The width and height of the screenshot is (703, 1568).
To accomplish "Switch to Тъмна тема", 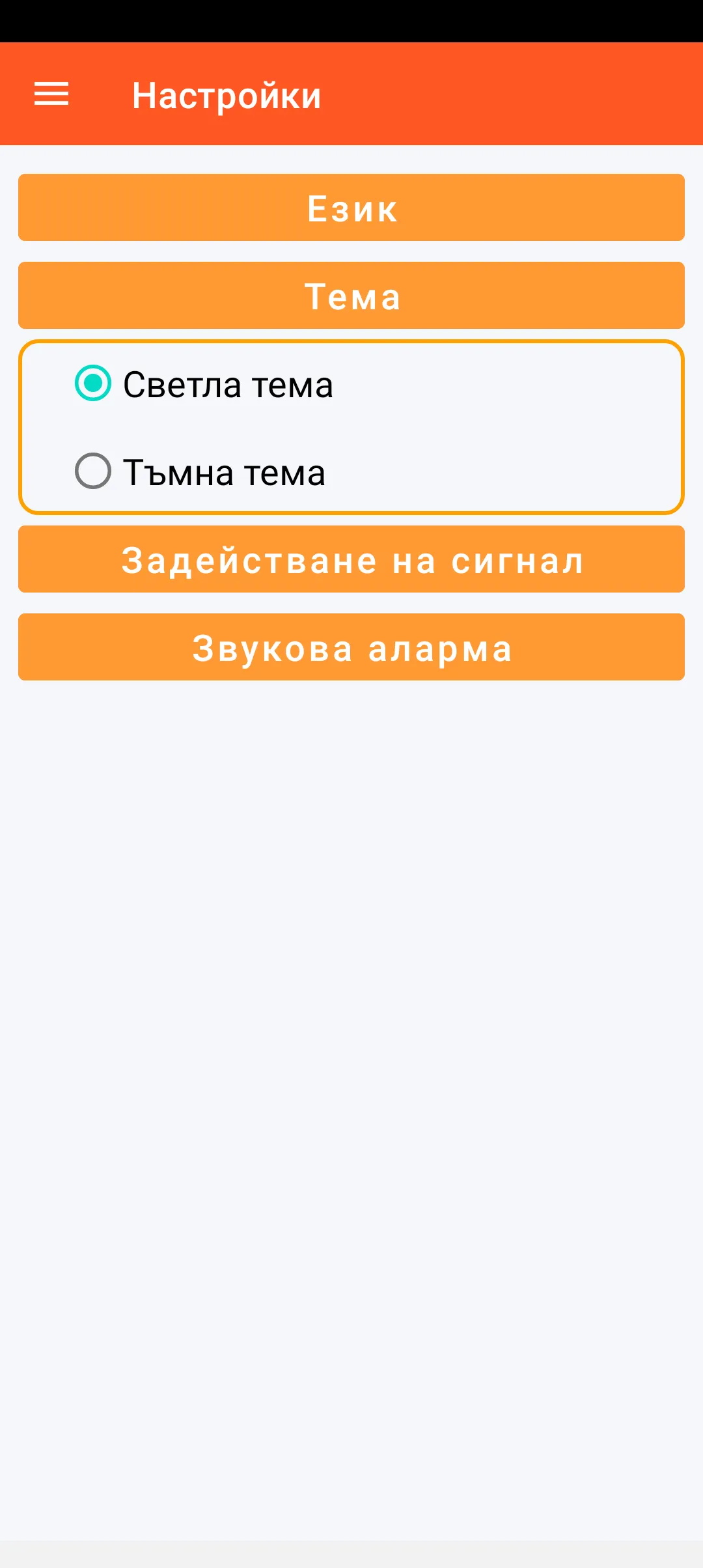I will click(x=93, y=471).
